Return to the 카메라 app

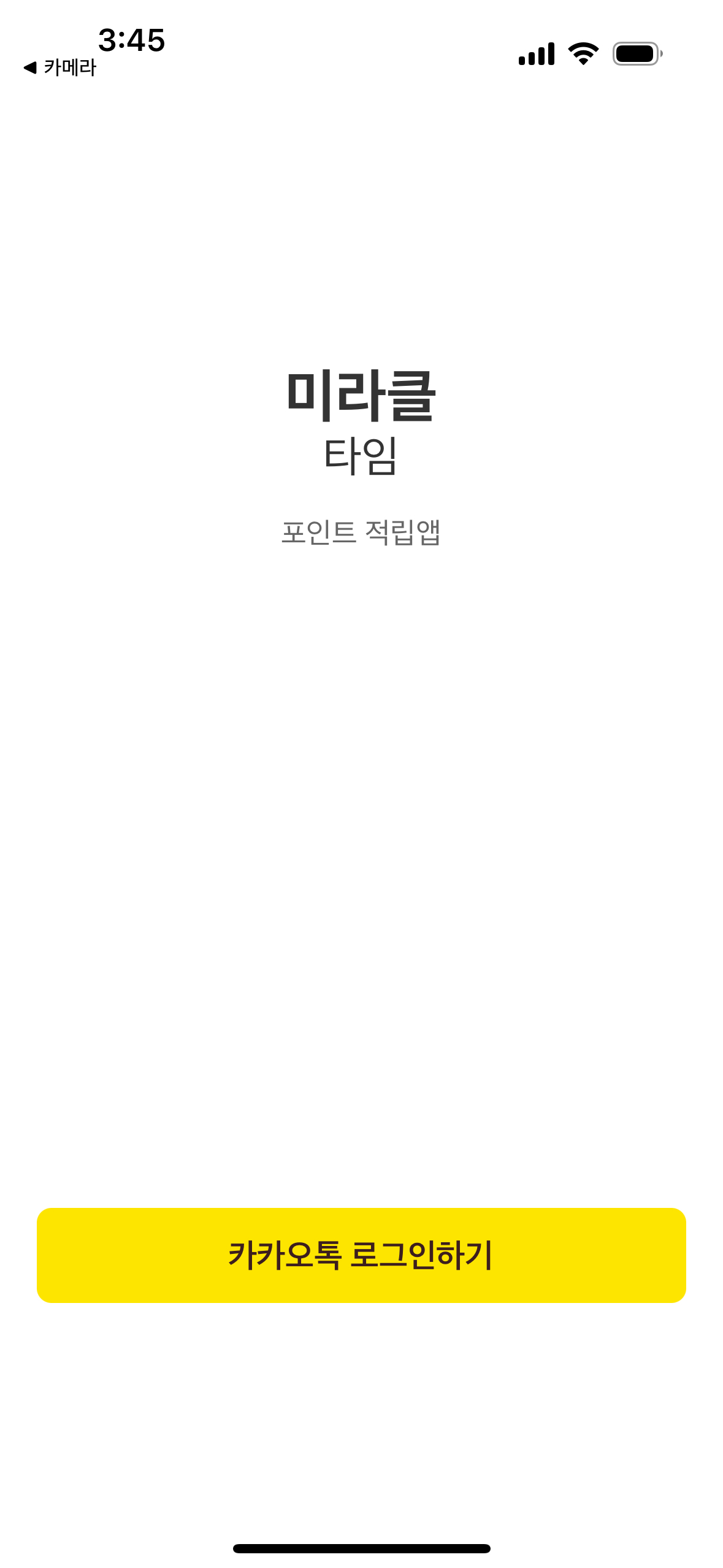coord(60,67)
